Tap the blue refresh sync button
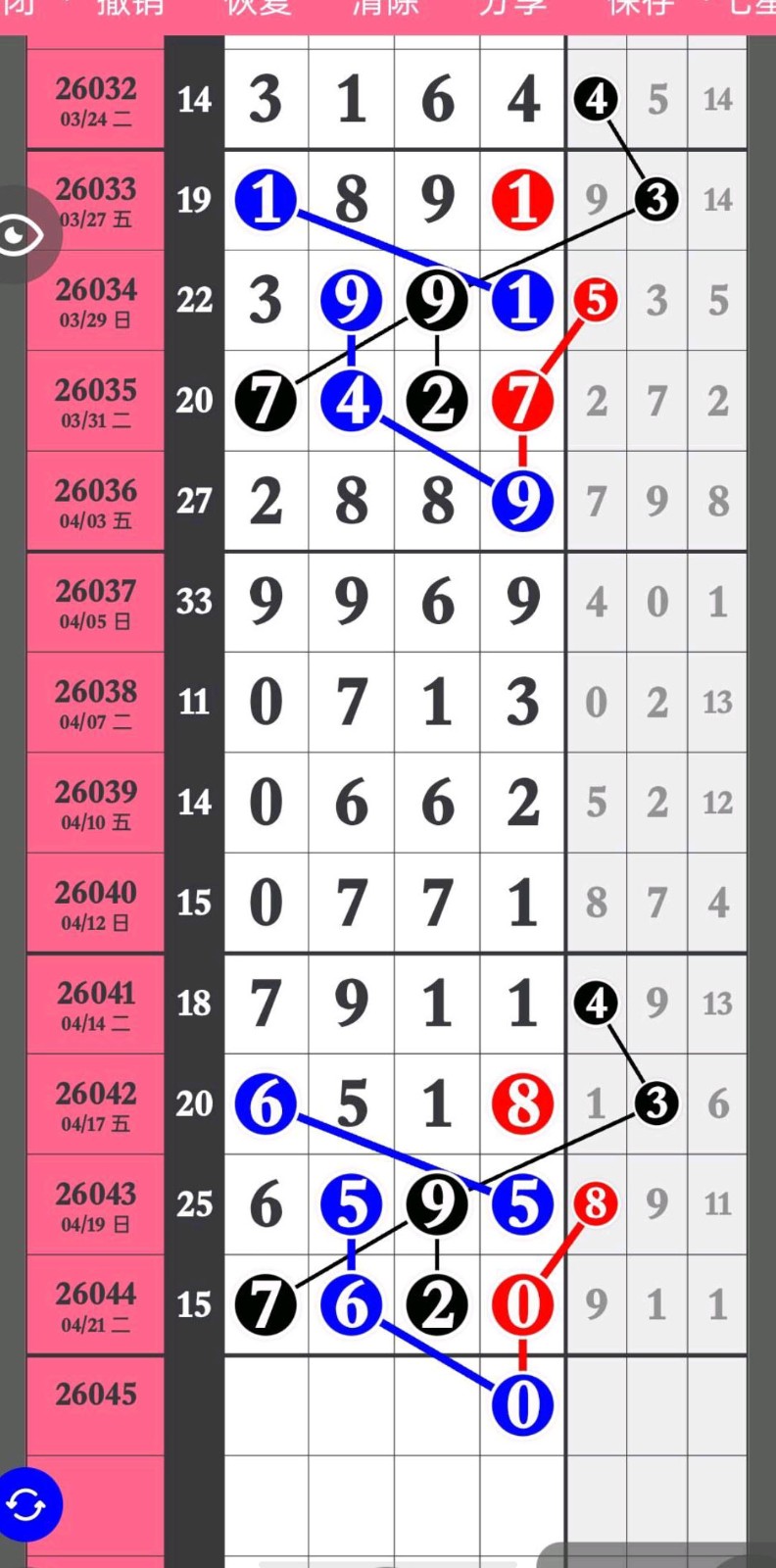This screenshot has height=1568, width=776. click(26, 1504)
